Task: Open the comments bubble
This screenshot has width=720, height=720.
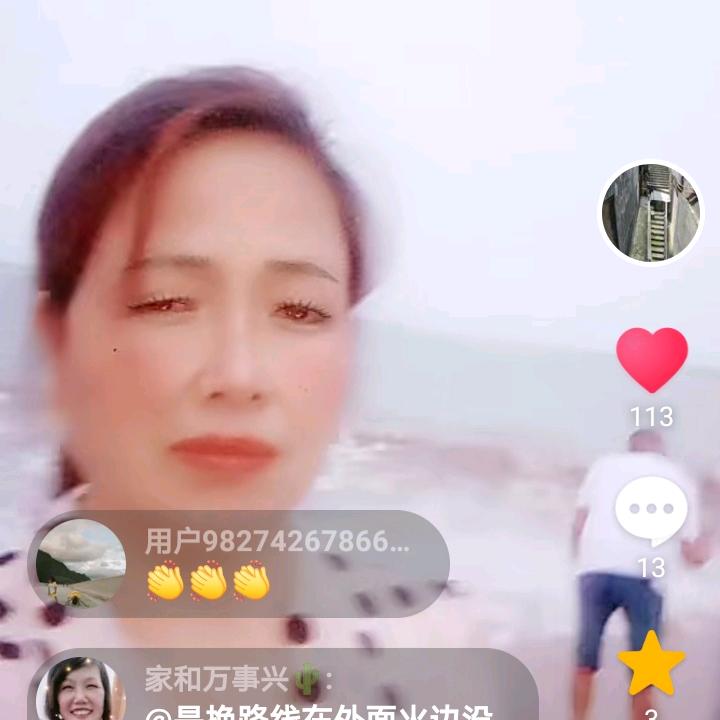Action: click(651, 512)
